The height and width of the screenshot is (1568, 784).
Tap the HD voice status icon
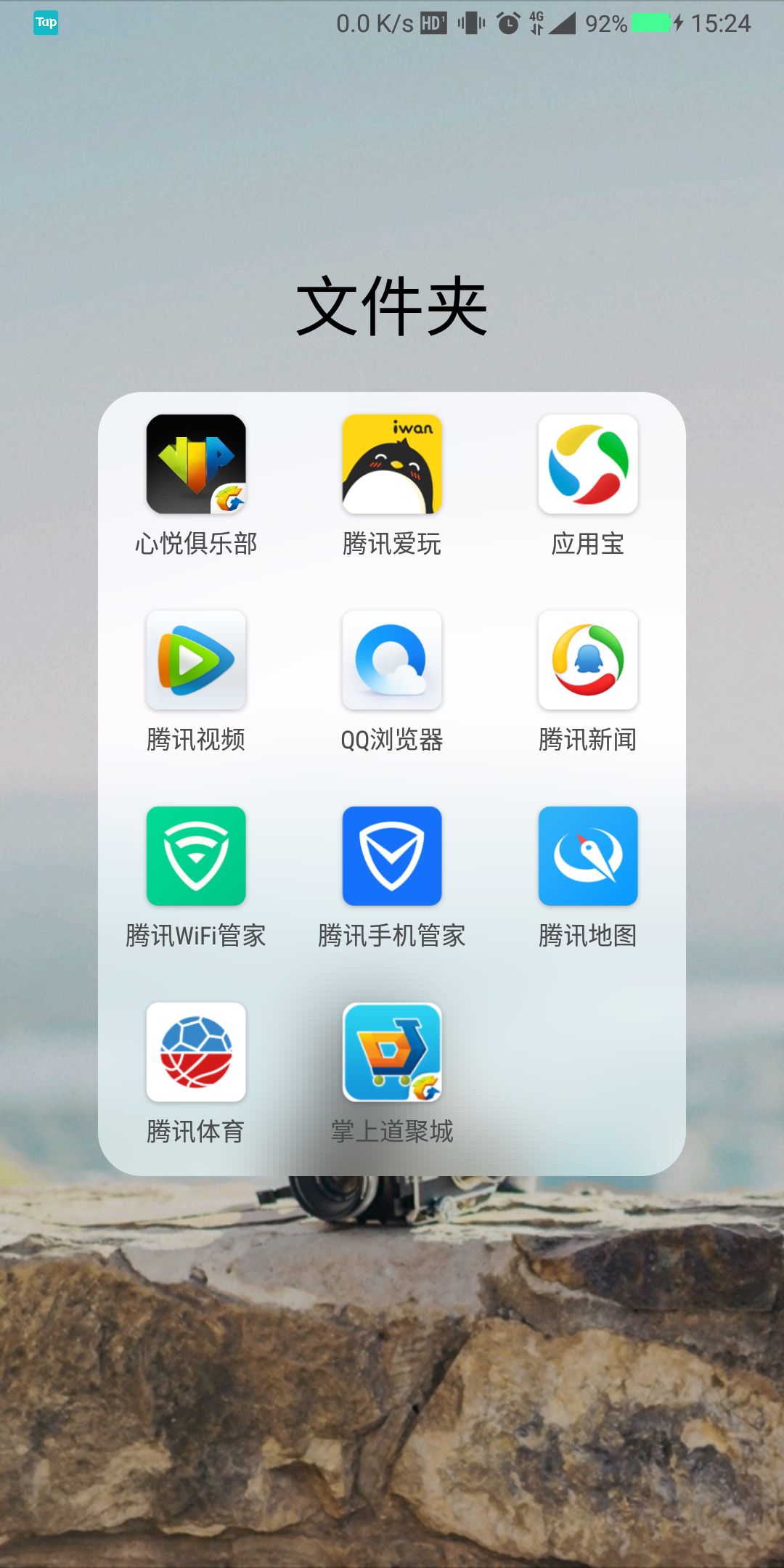(x=434, y=23)
